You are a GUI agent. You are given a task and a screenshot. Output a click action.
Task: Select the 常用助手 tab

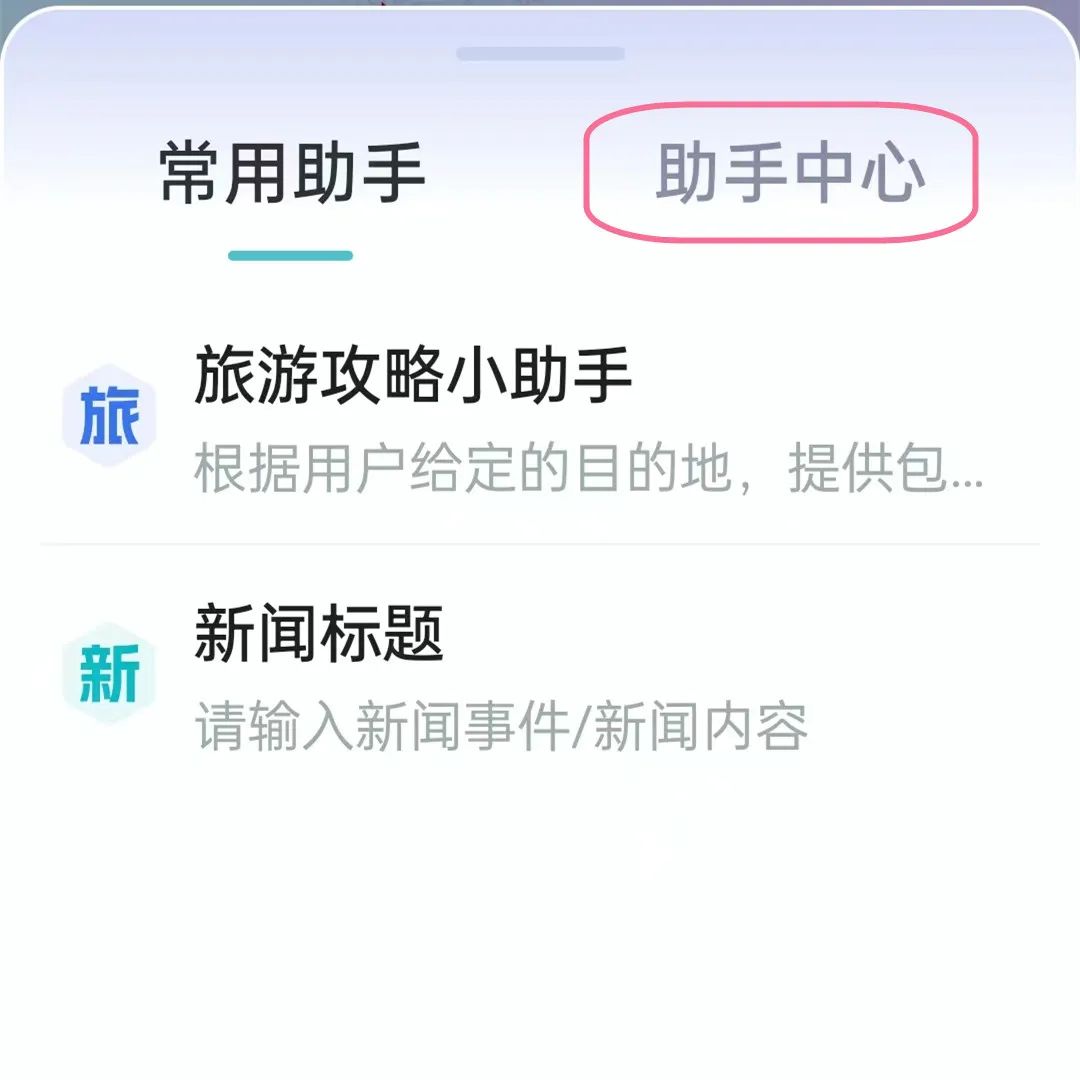292,173
